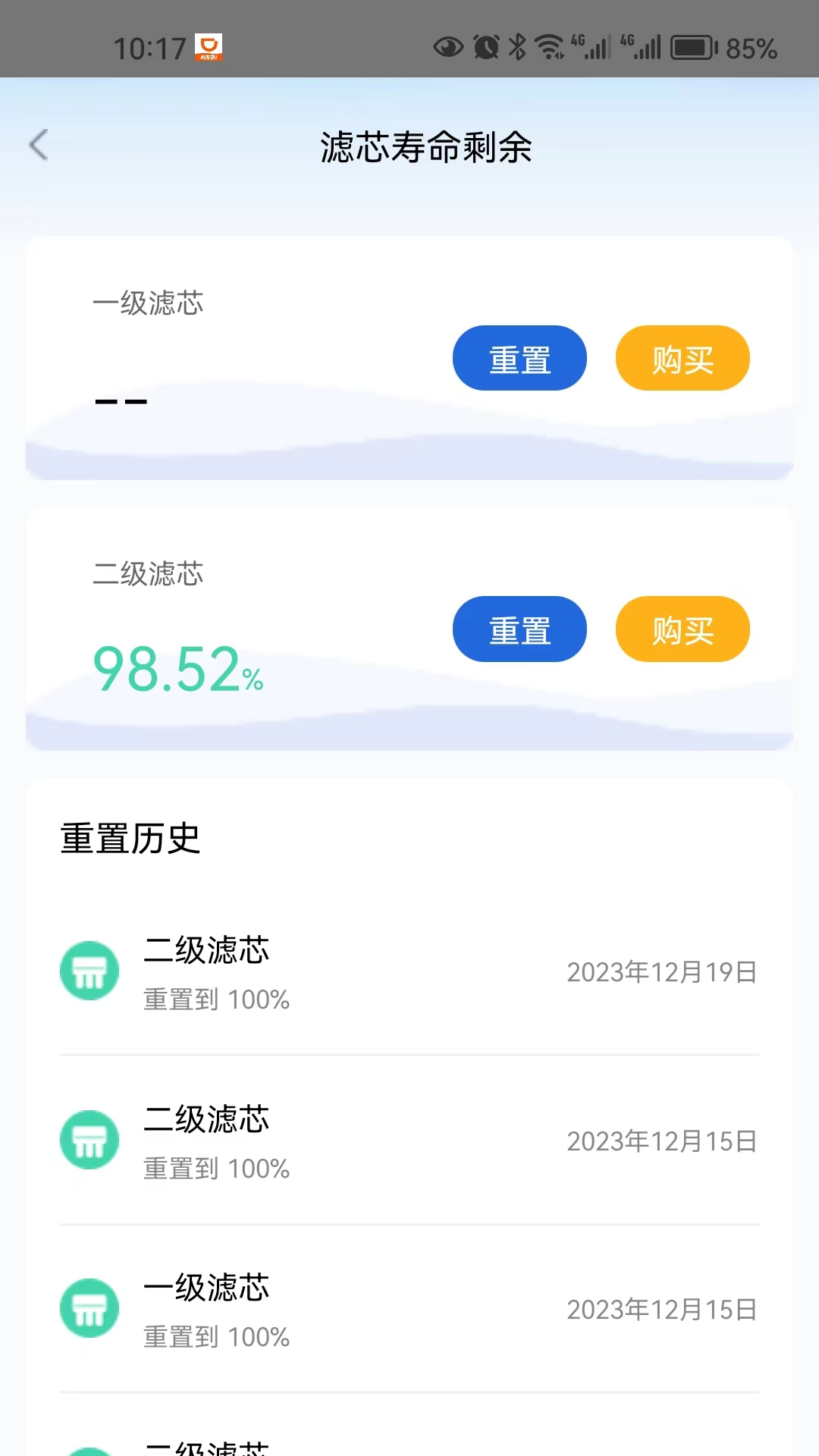Select the 二级滤芯 filter icon dated December 19
Image resolution: width=819 pixels, height=1456 pixels.
coord(89,971)
